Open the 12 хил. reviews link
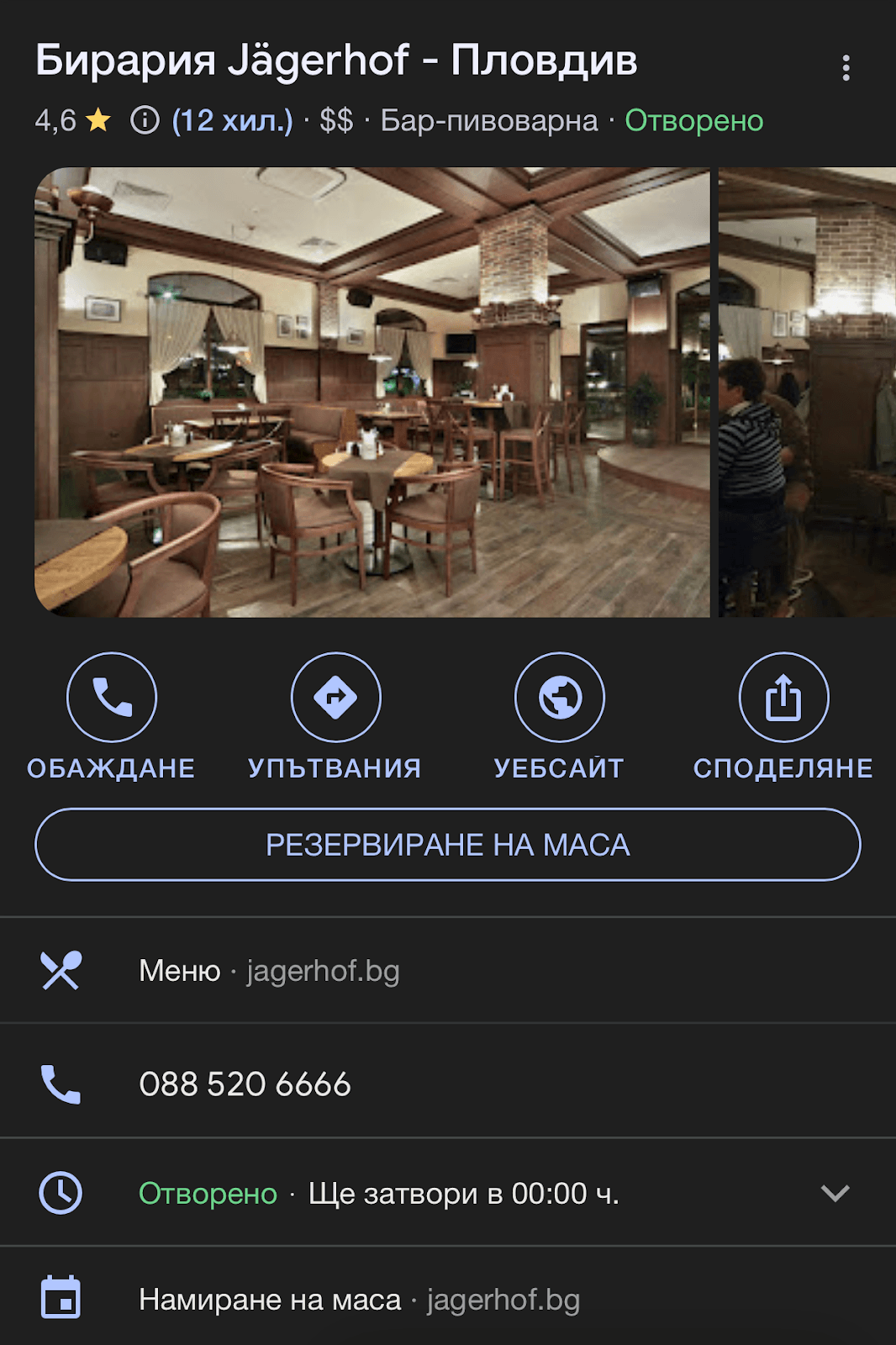Viewport: 896px width, 1345px height. click(x=232, y=121)
